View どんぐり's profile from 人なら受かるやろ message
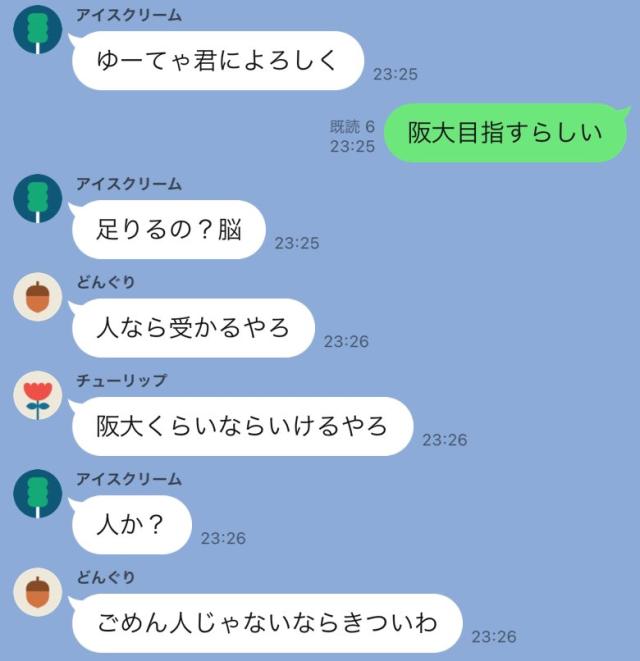The image size is (640, 661). pyautogui.click(x=38, y=297)
